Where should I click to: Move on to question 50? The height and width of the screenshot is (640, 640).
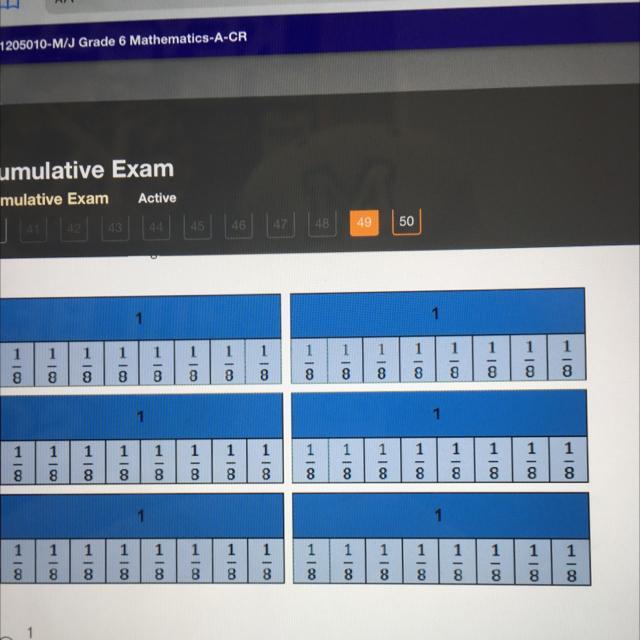click(x=406, y=221)
